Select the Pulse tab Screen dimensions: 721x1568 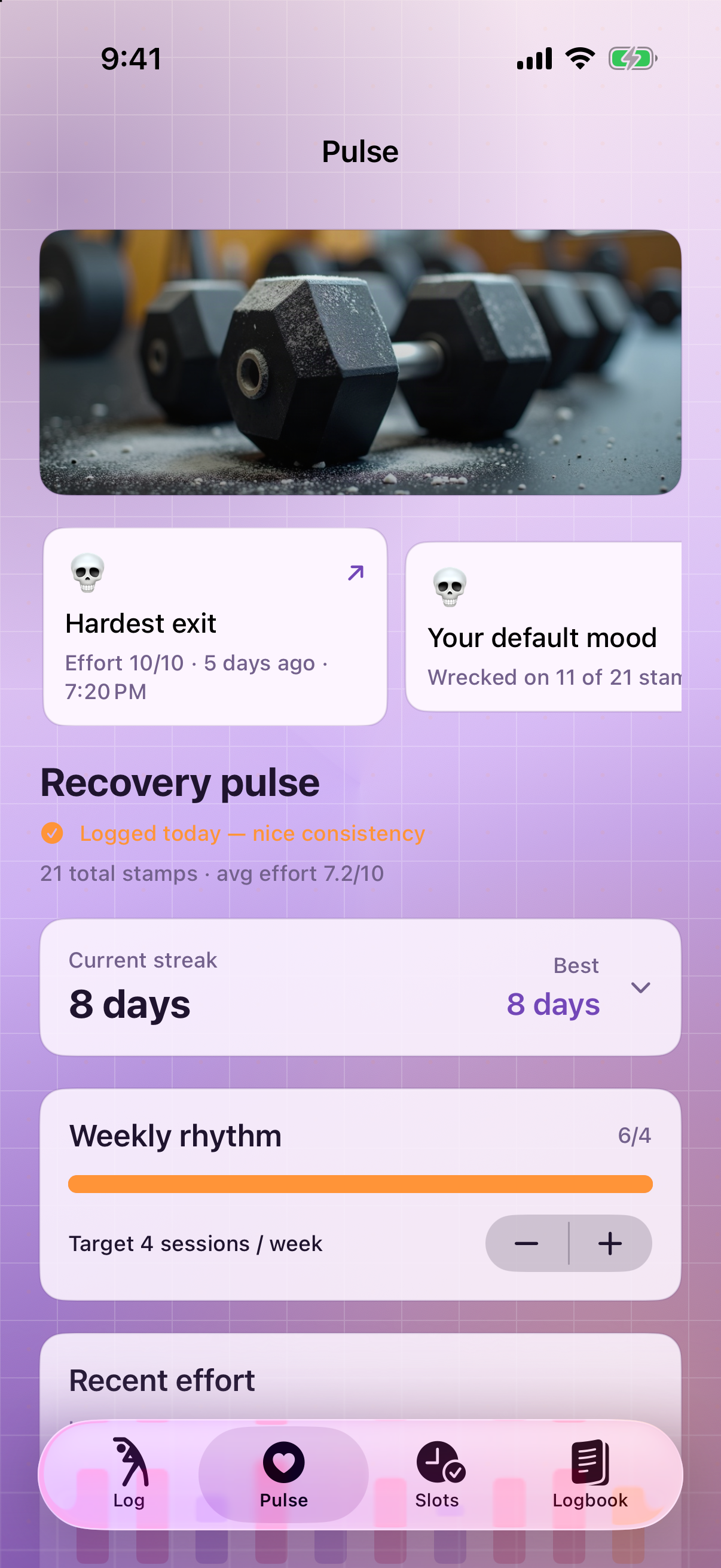tap(283, 1474)
